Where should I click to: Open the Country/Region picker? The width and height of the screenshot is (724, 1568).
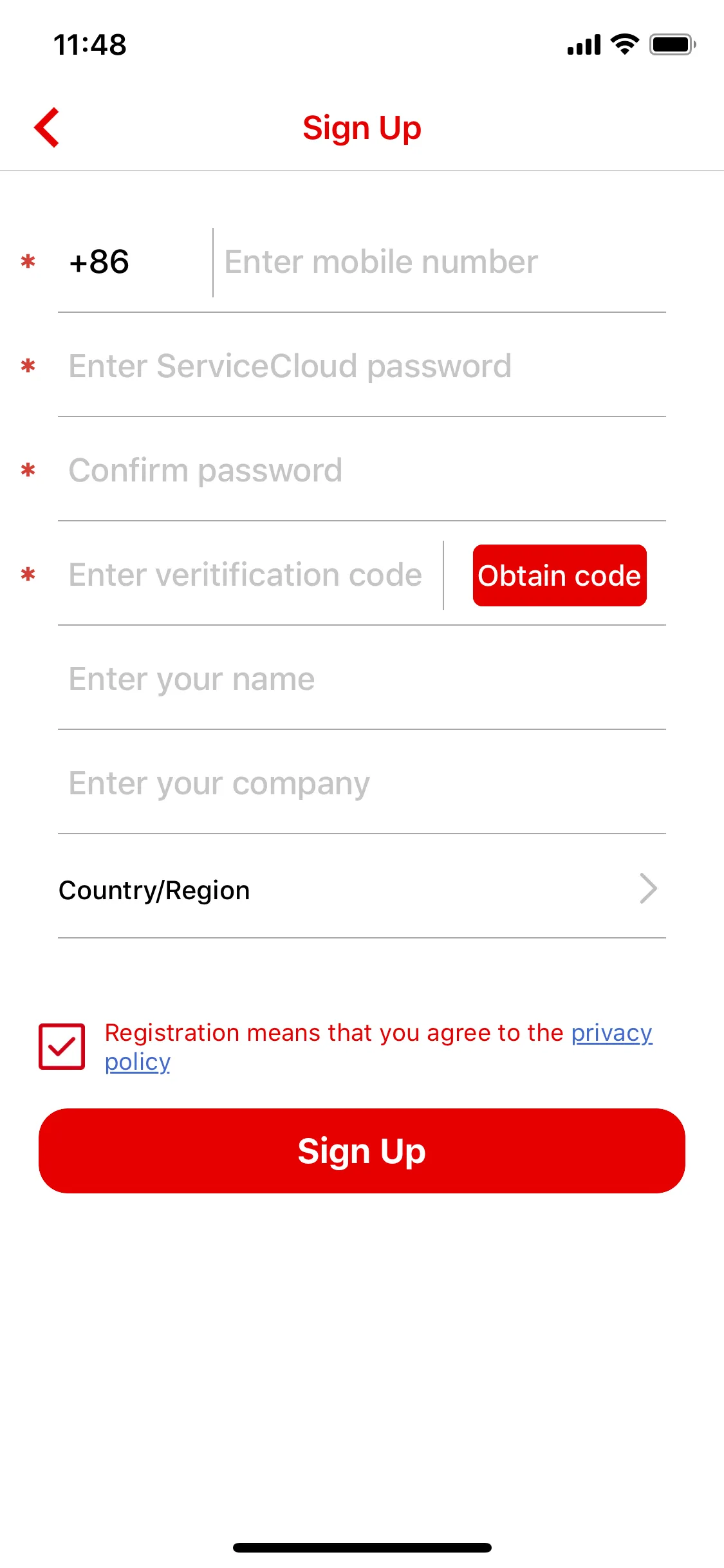click(x=362, y=889)
